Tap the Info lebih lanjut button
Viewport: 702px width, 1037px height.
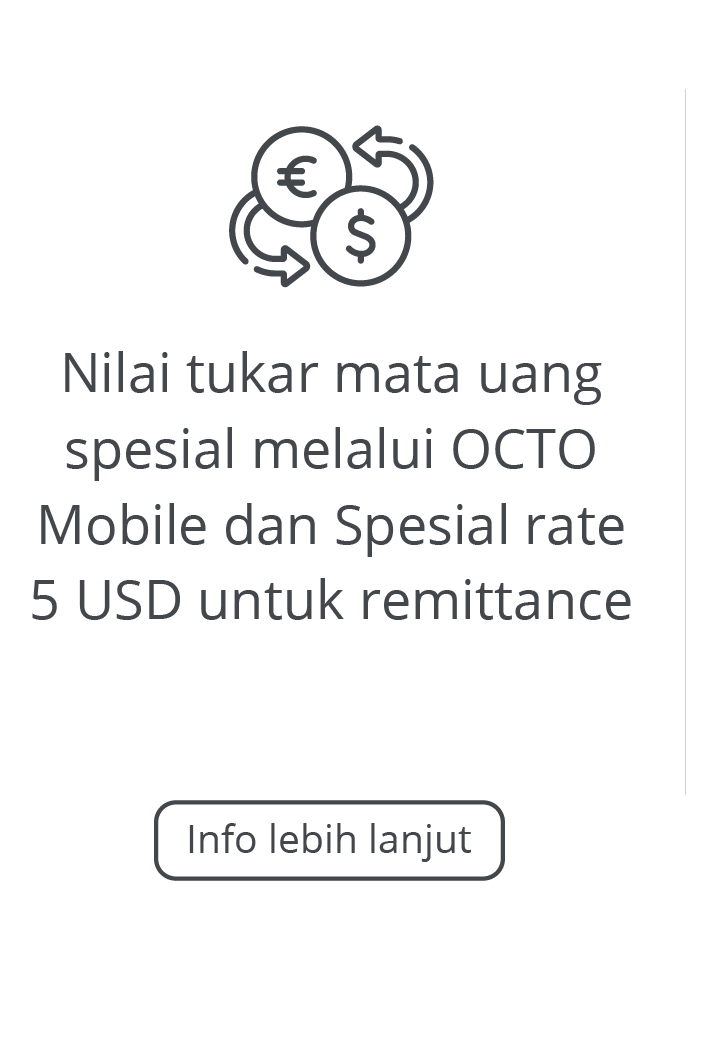(329, 840)
